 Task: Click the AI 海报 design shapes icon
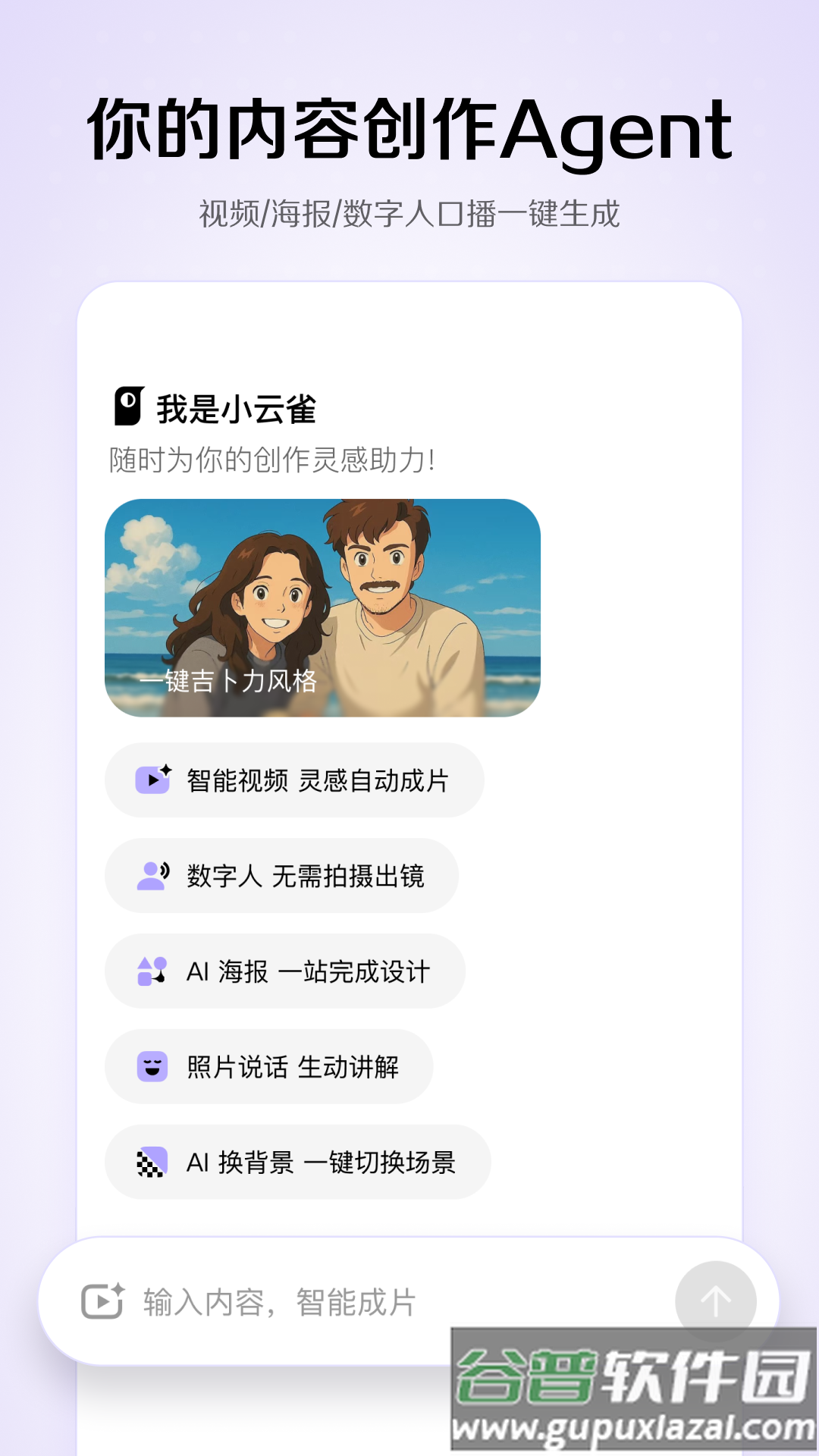153,971
